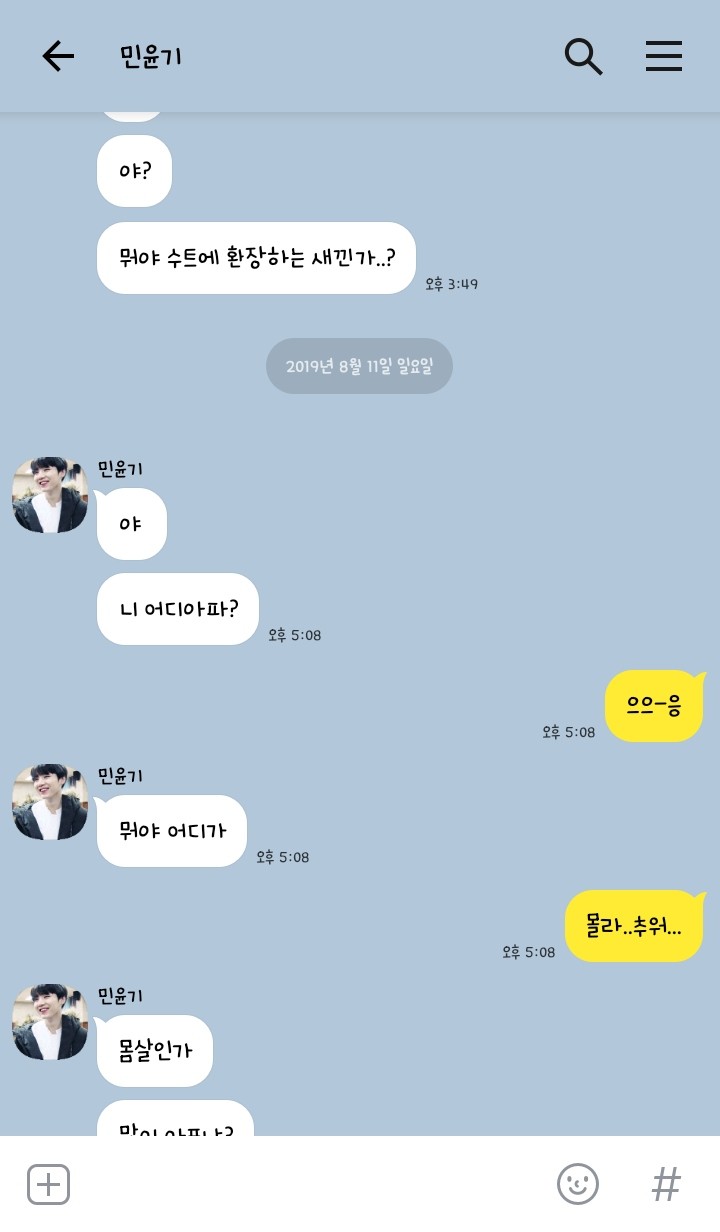Go back from the 민윤기 chat
Image resolution: width=720 pixels, height=1232 pixels.
coord(58,57)
